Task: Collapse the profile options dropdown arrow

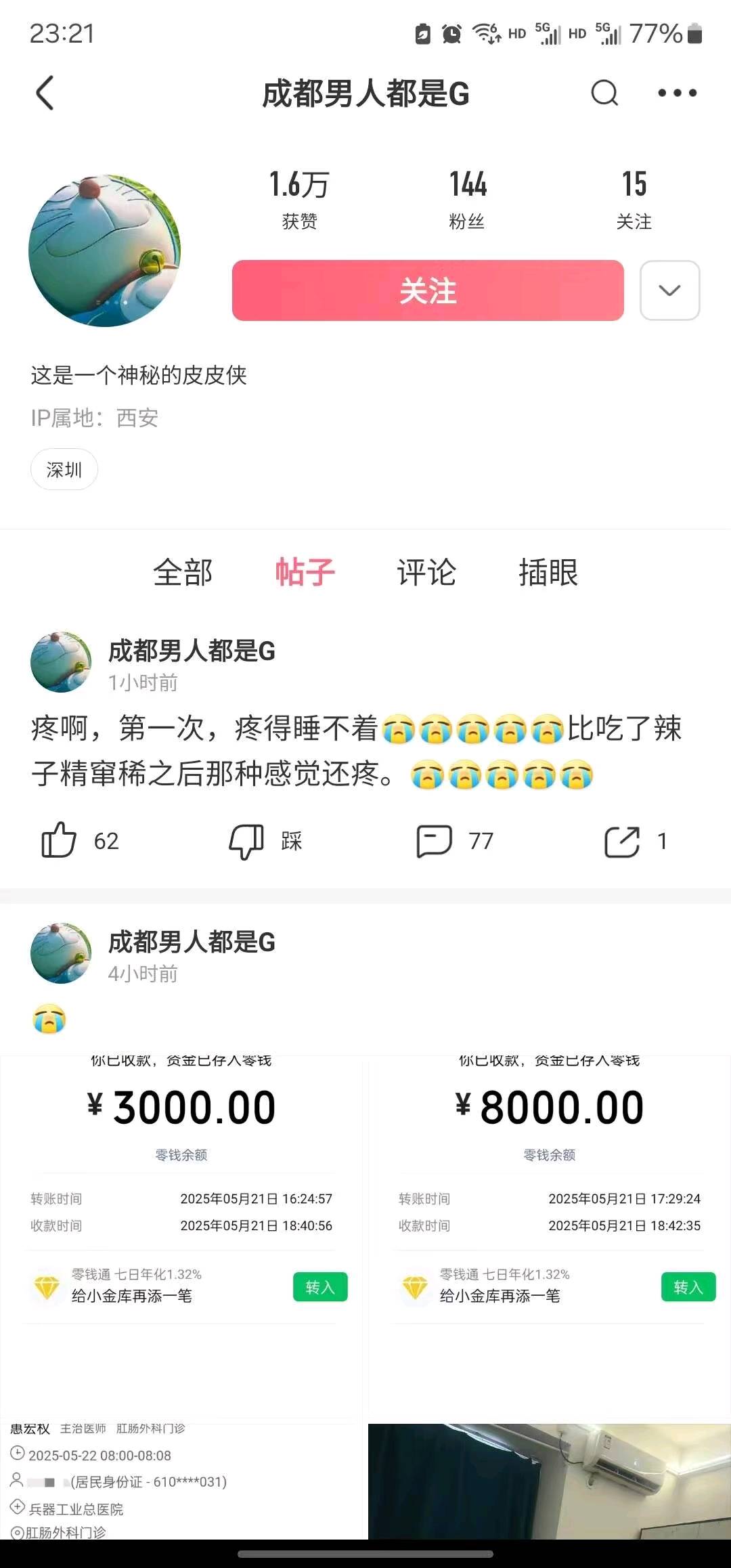Action: click(x=669, y=291)
